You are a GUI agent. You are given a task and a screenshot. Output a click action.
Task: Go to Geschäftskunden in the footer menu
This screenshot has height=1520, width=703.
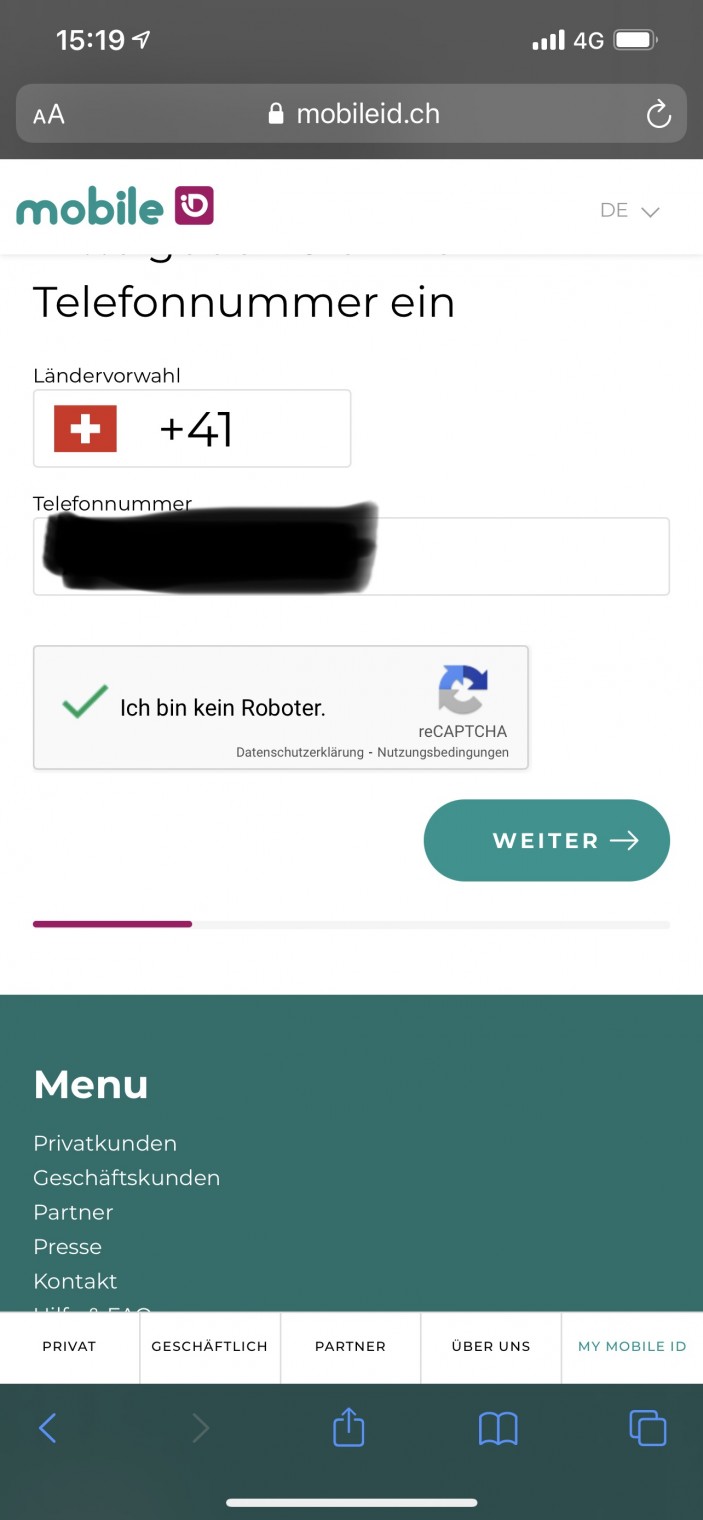(x=127, y=1178)
